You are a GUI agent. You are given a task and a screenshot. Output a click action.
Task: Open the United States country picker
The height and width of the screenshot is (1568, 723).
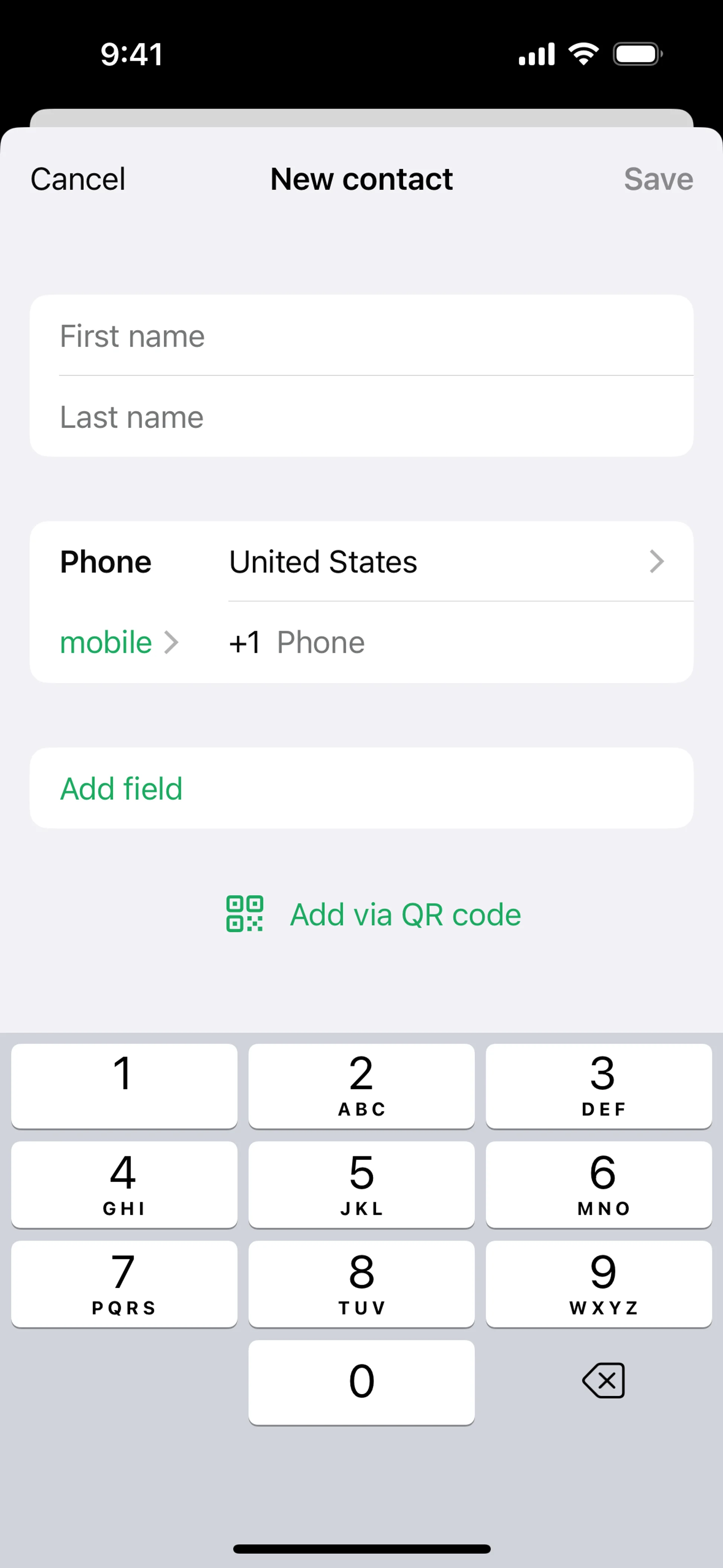(x=447, y=561)
